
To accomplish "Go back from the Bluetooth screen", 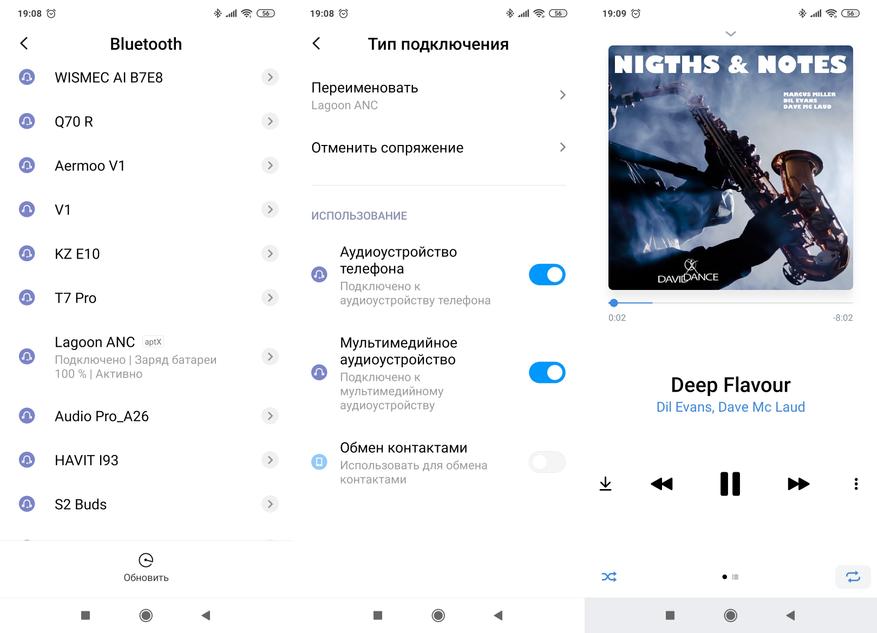I will pyautogui.click(x=24, y=44).
